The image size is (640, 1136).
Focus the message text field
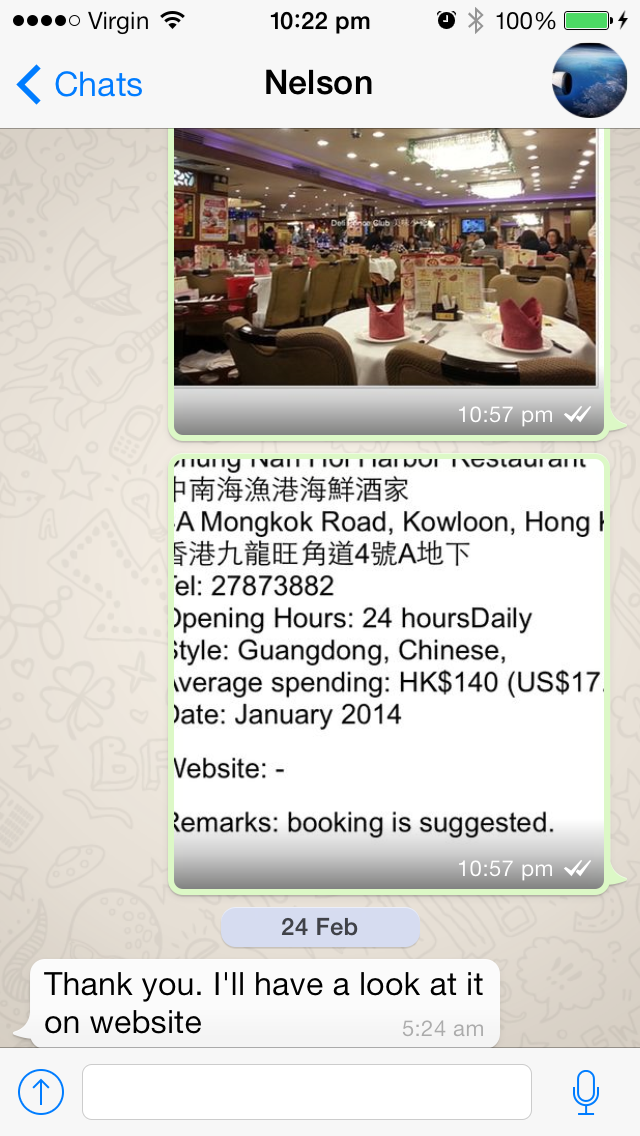point(306,1092)
